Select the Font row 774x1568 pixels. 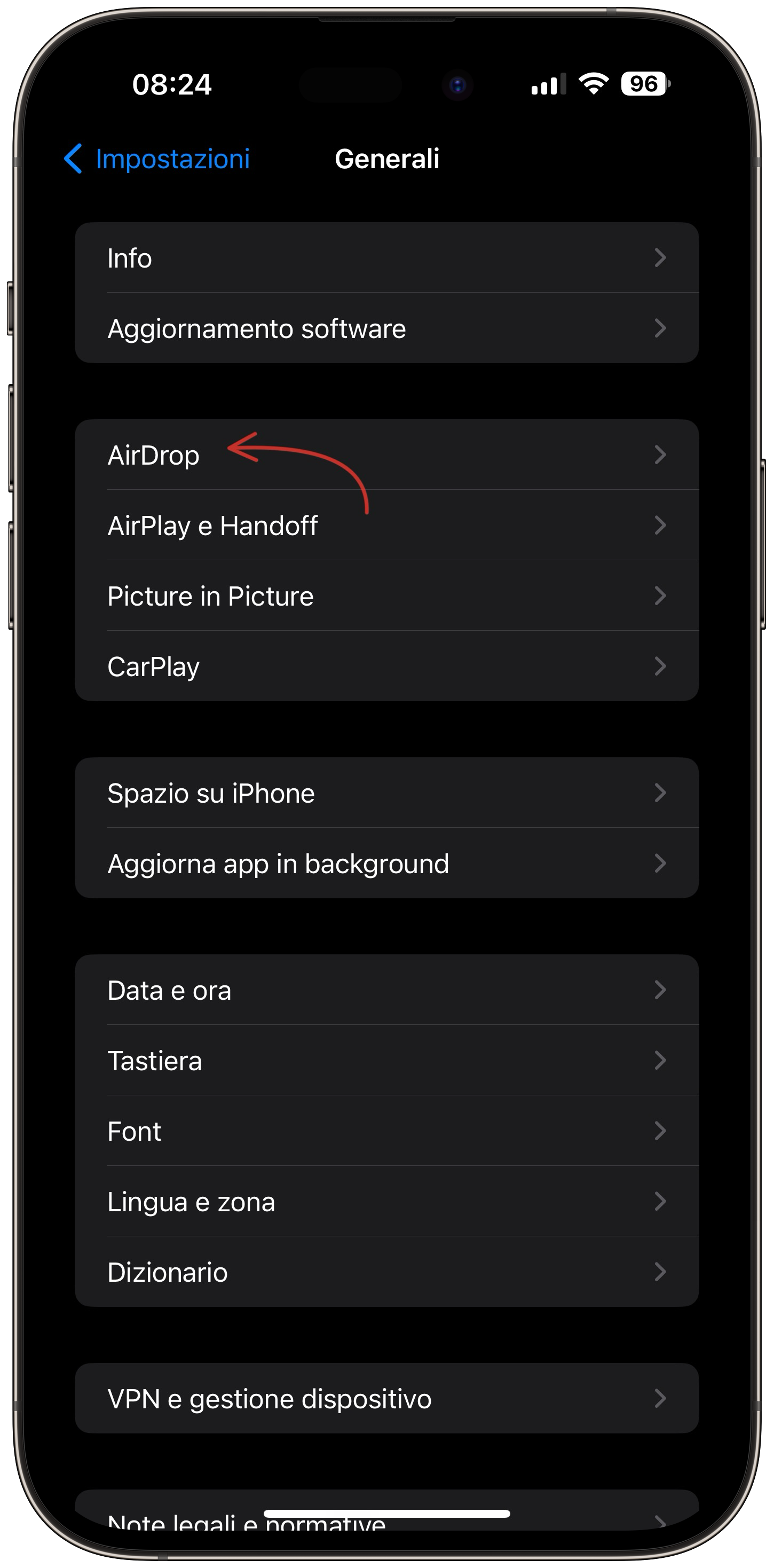pyautogui.click(x=386, y=1132)
